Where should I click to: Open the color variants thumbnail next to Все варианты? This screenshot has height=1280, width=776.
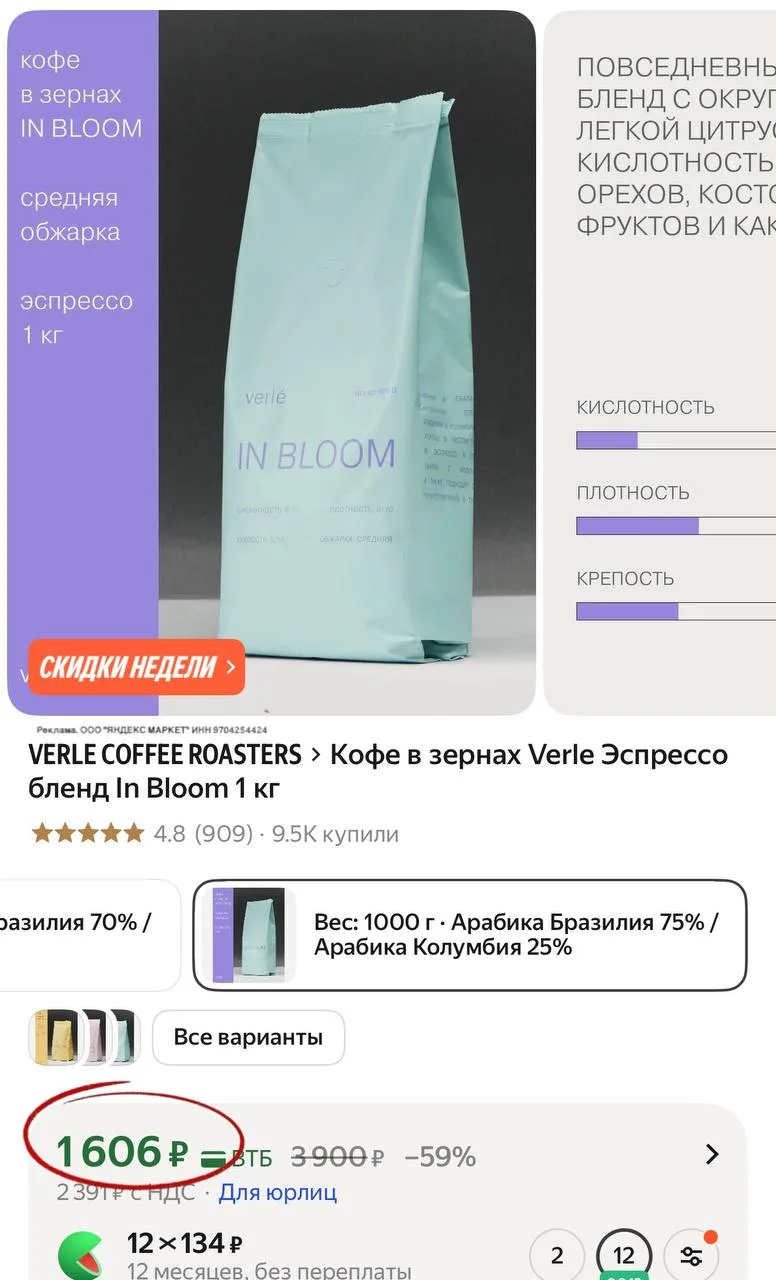84,1037
